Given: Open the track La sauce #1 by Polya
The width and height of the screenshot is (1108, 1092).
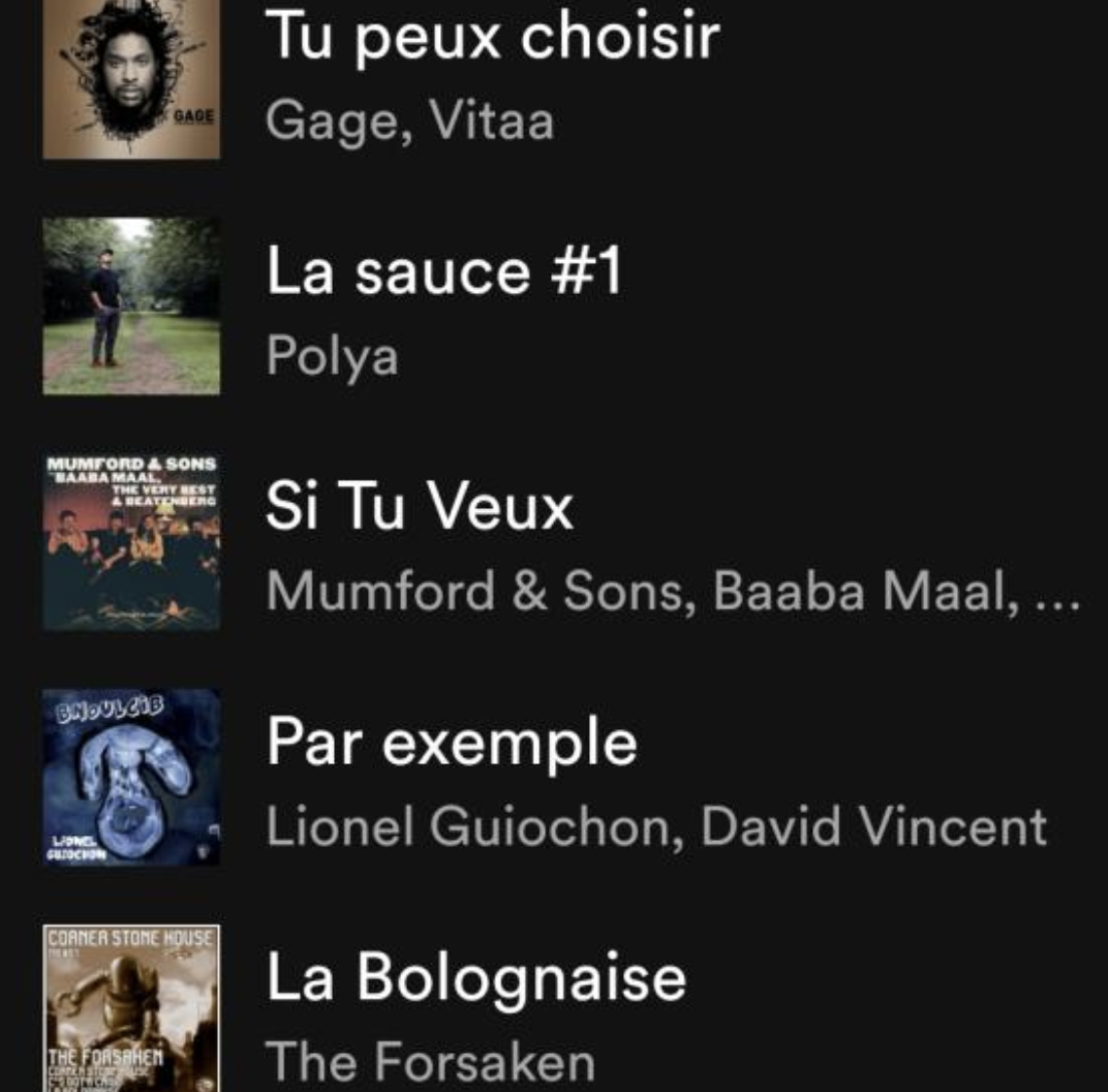Looking at the screenshot, I should click(x=444, y=273).
